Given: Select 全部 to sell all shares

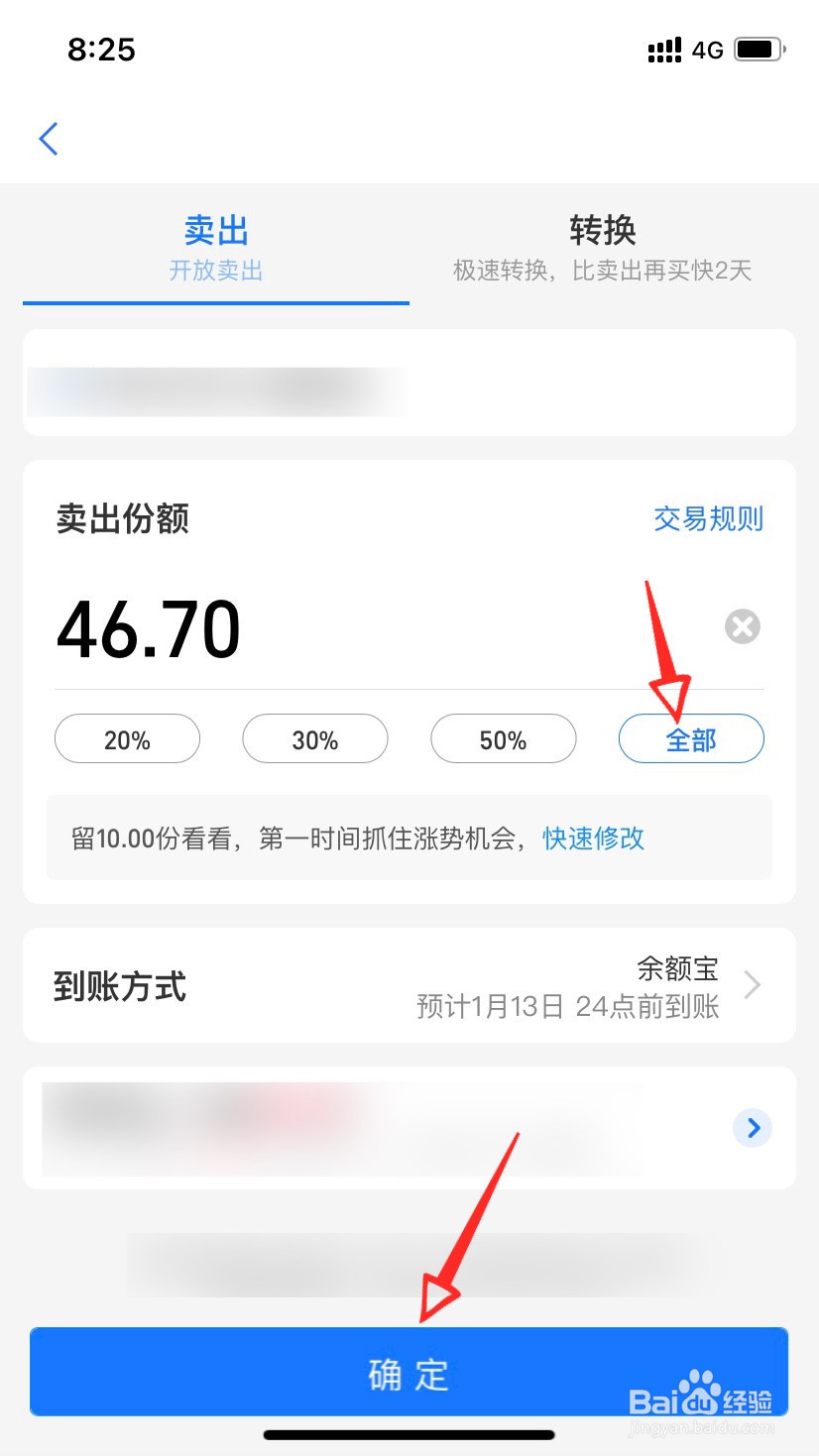Looking at the screenshot, I should tap(691, 738).
